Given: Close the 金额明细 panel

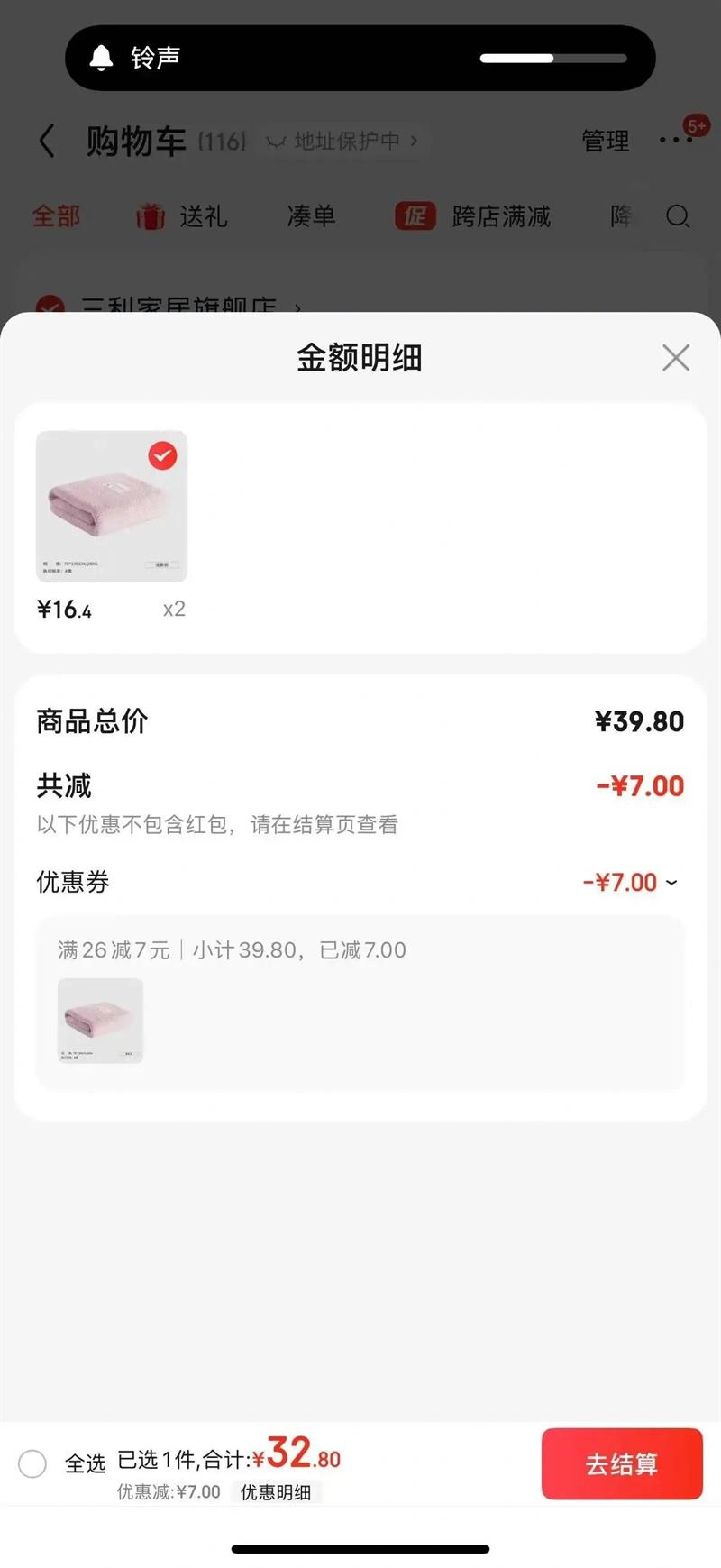Looking at the screenshot, I should tap(675, 358).
